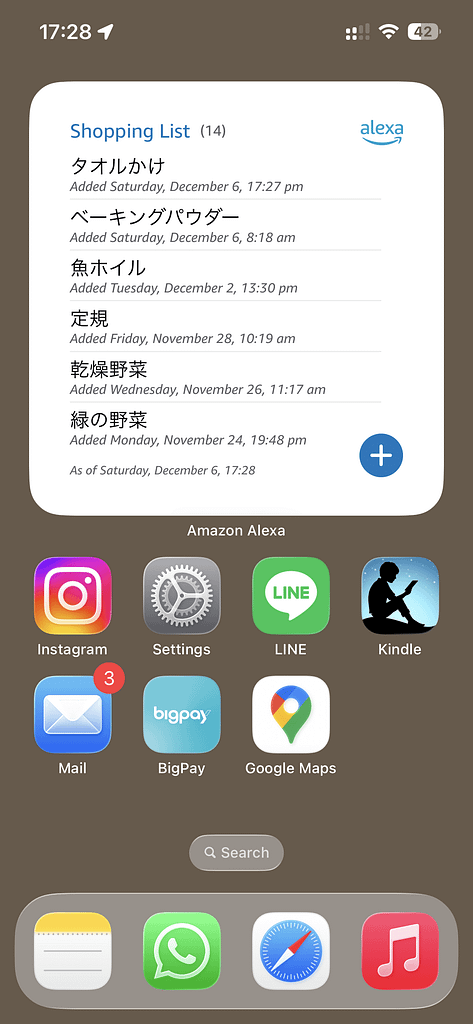Open the タオルかけ shopping list item
The height and width of the screenshot is (1024, 473).
pyautogui.click(x=225, y=174)
